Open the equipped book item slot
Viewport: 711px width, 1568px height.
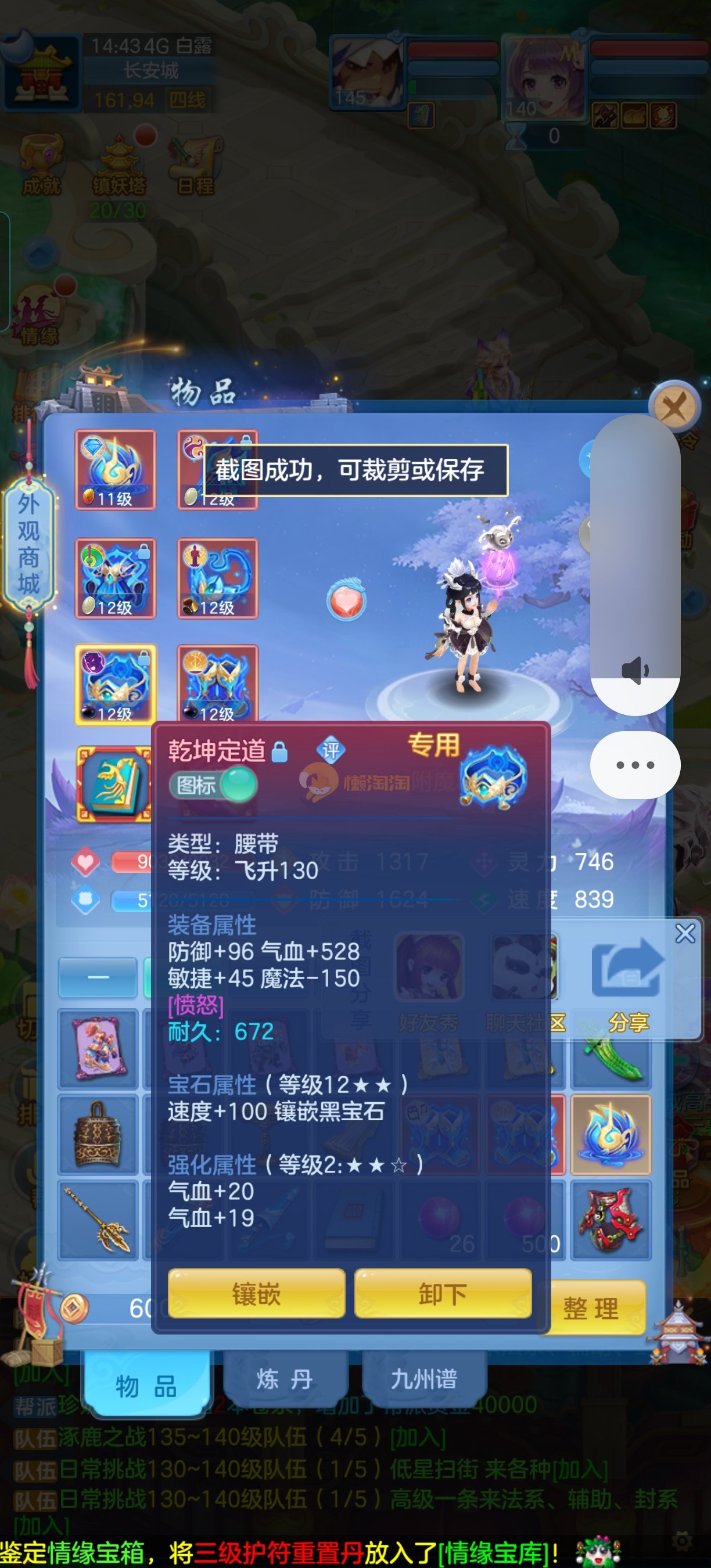coord(114,785)
